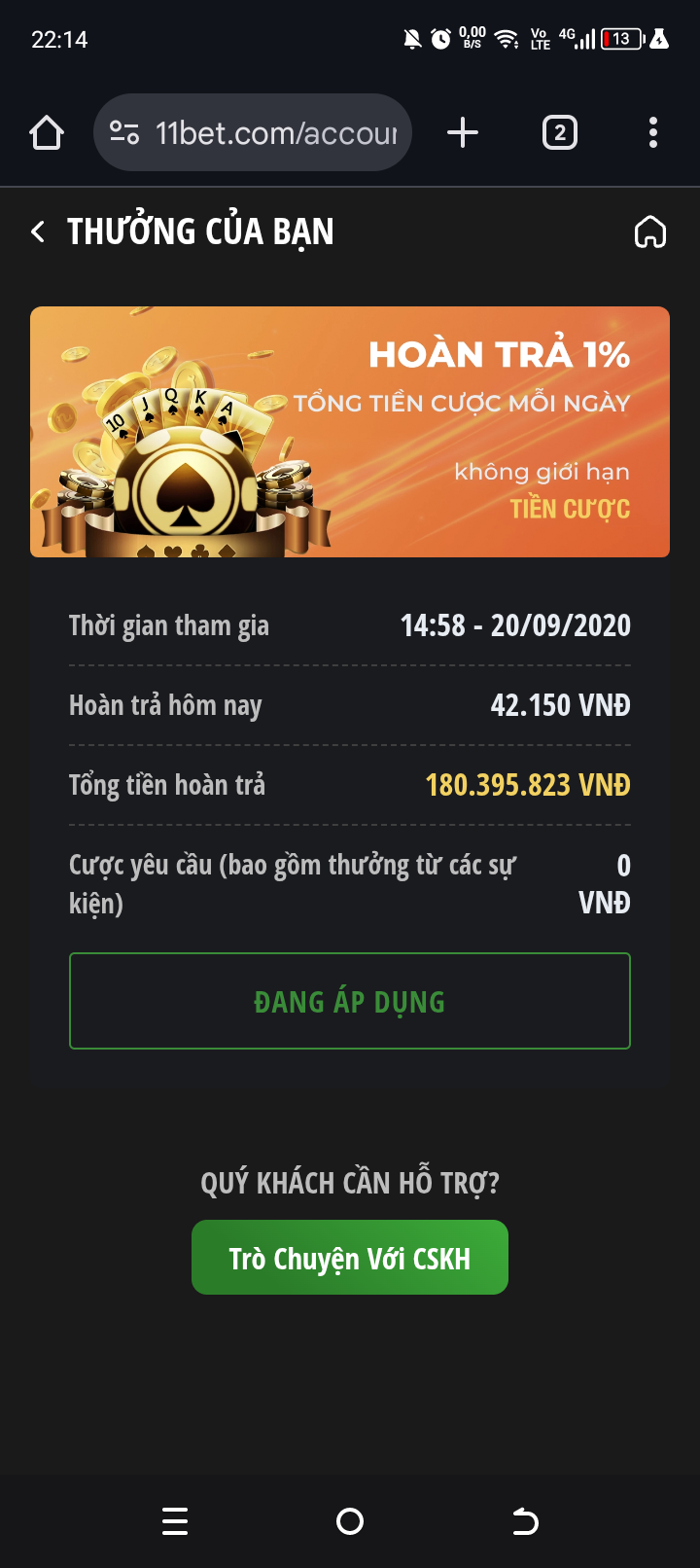Viewport: 700px width, 1568px height.
Task: Edit the 11bet.com address bar
Action: point(277,132)
